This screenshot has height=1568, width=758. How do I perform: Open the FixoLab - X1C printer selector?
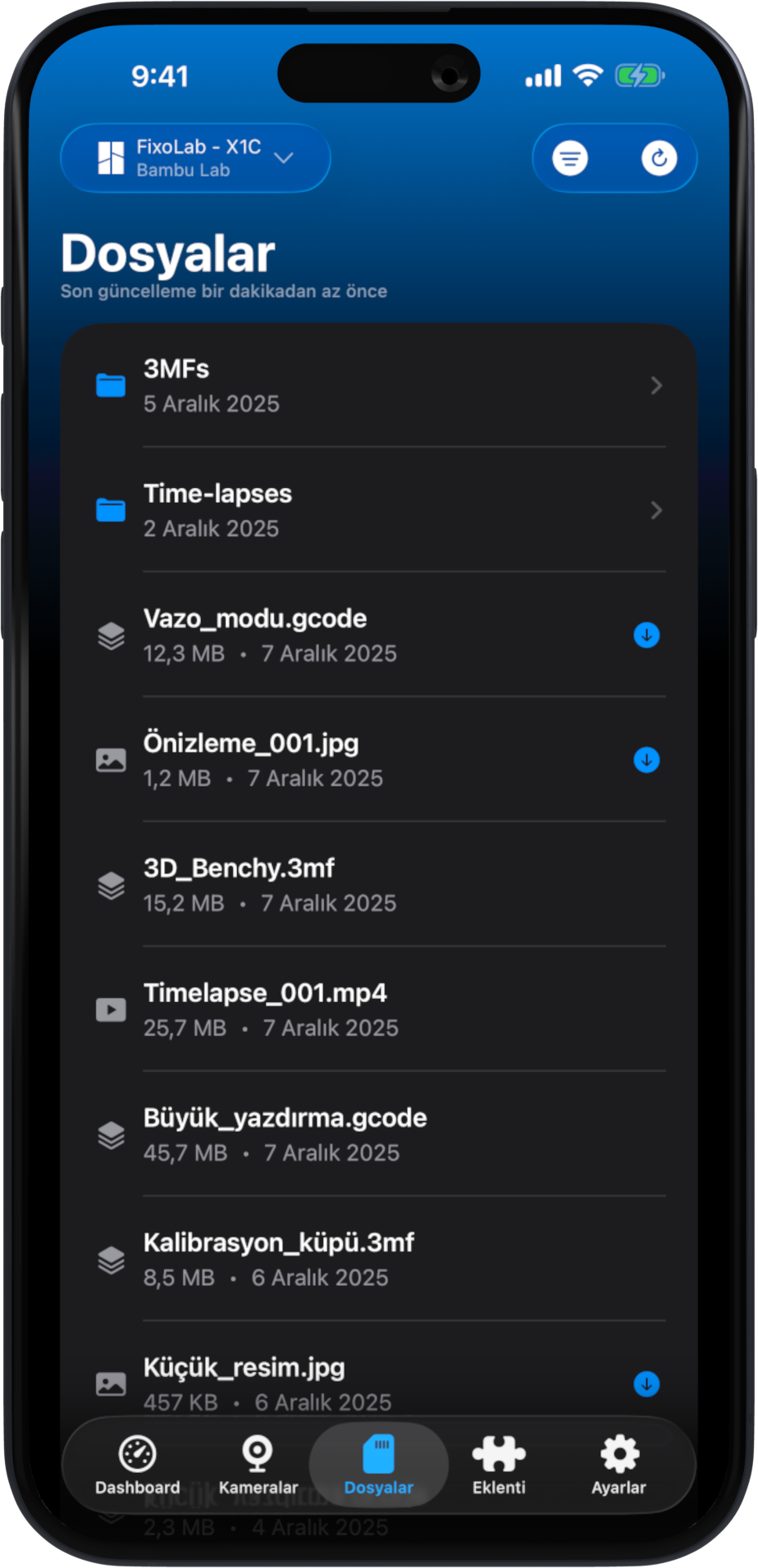[195, 158]
